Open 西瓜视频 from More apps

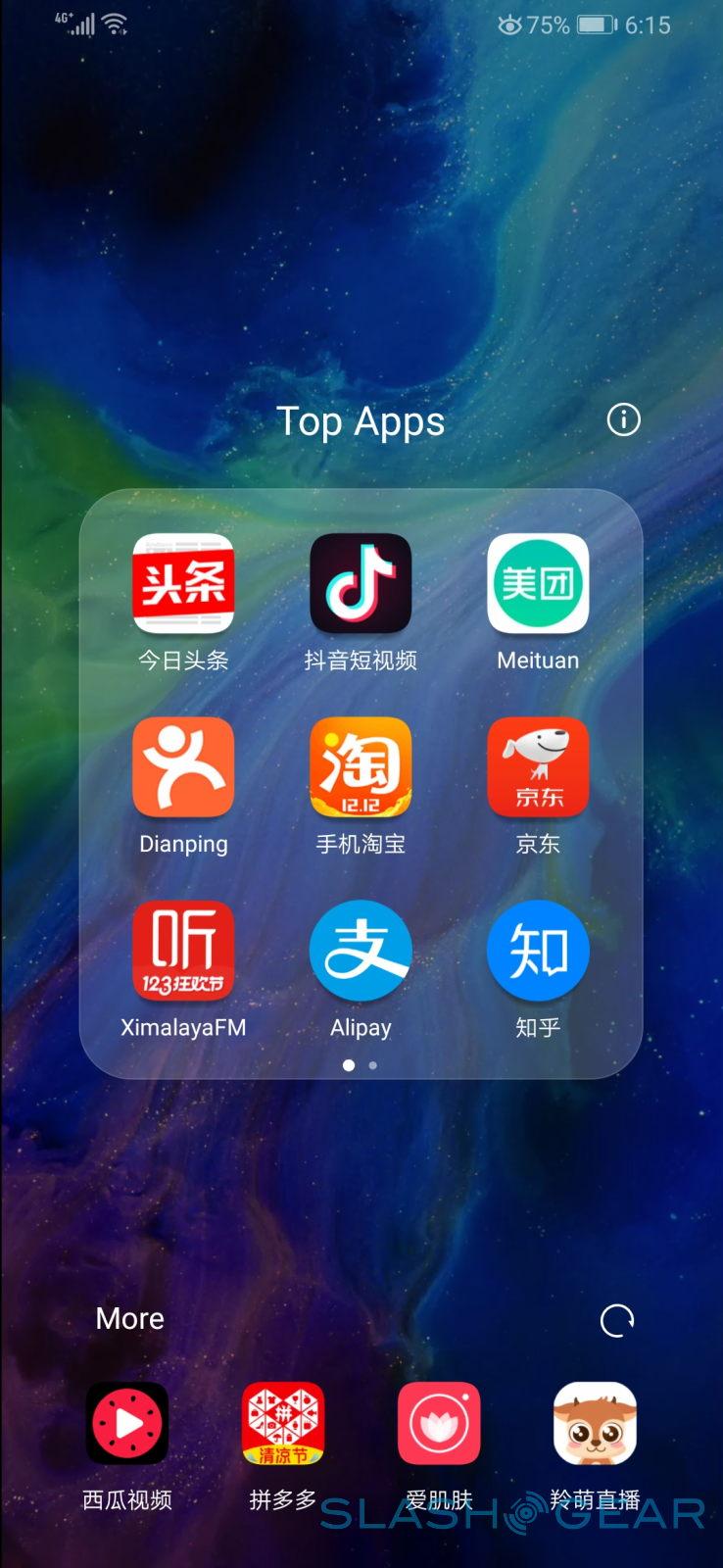point(127,1423)
